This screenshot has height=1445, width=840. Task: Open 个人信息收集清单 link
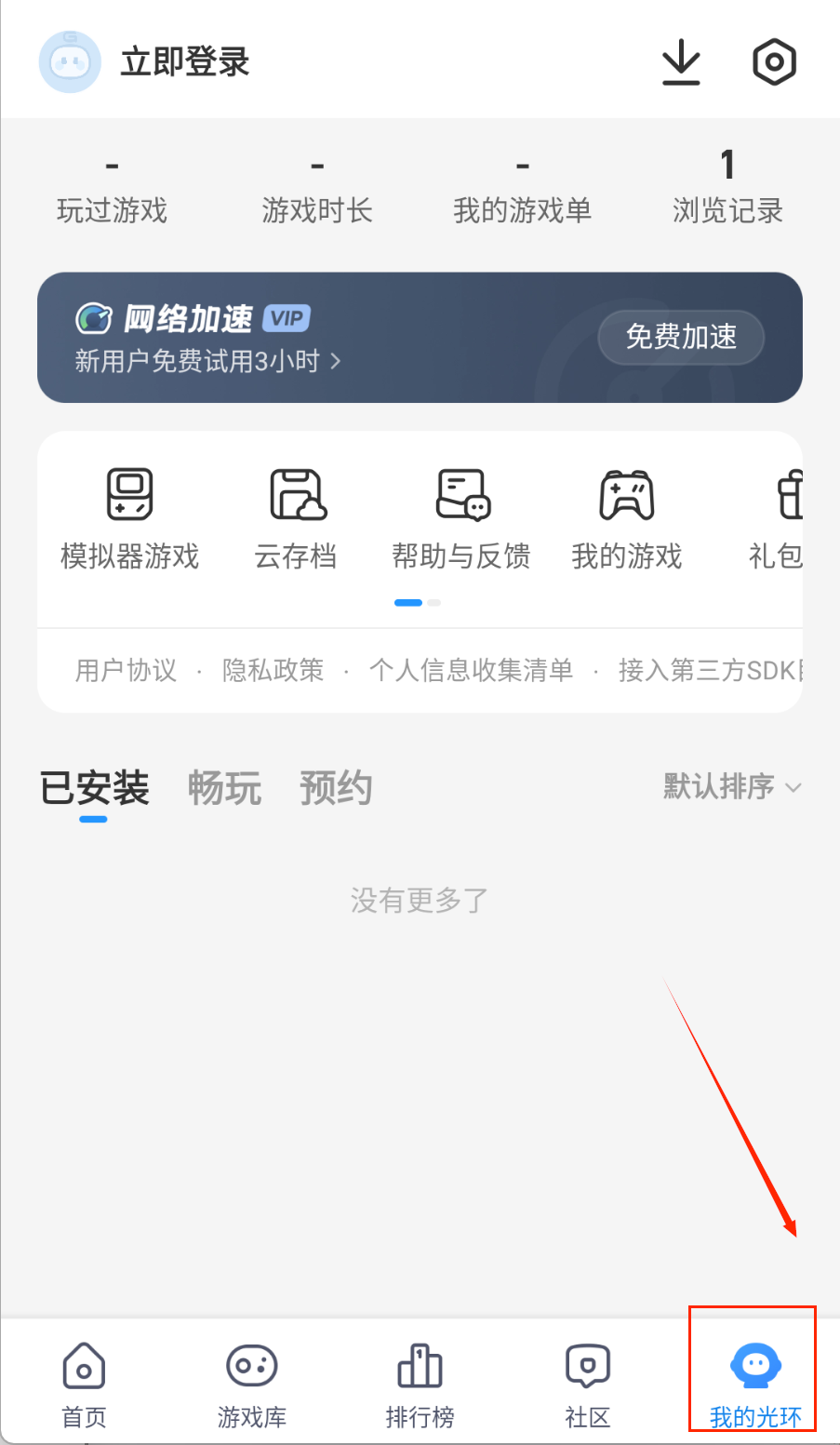(x=471, y=670)
